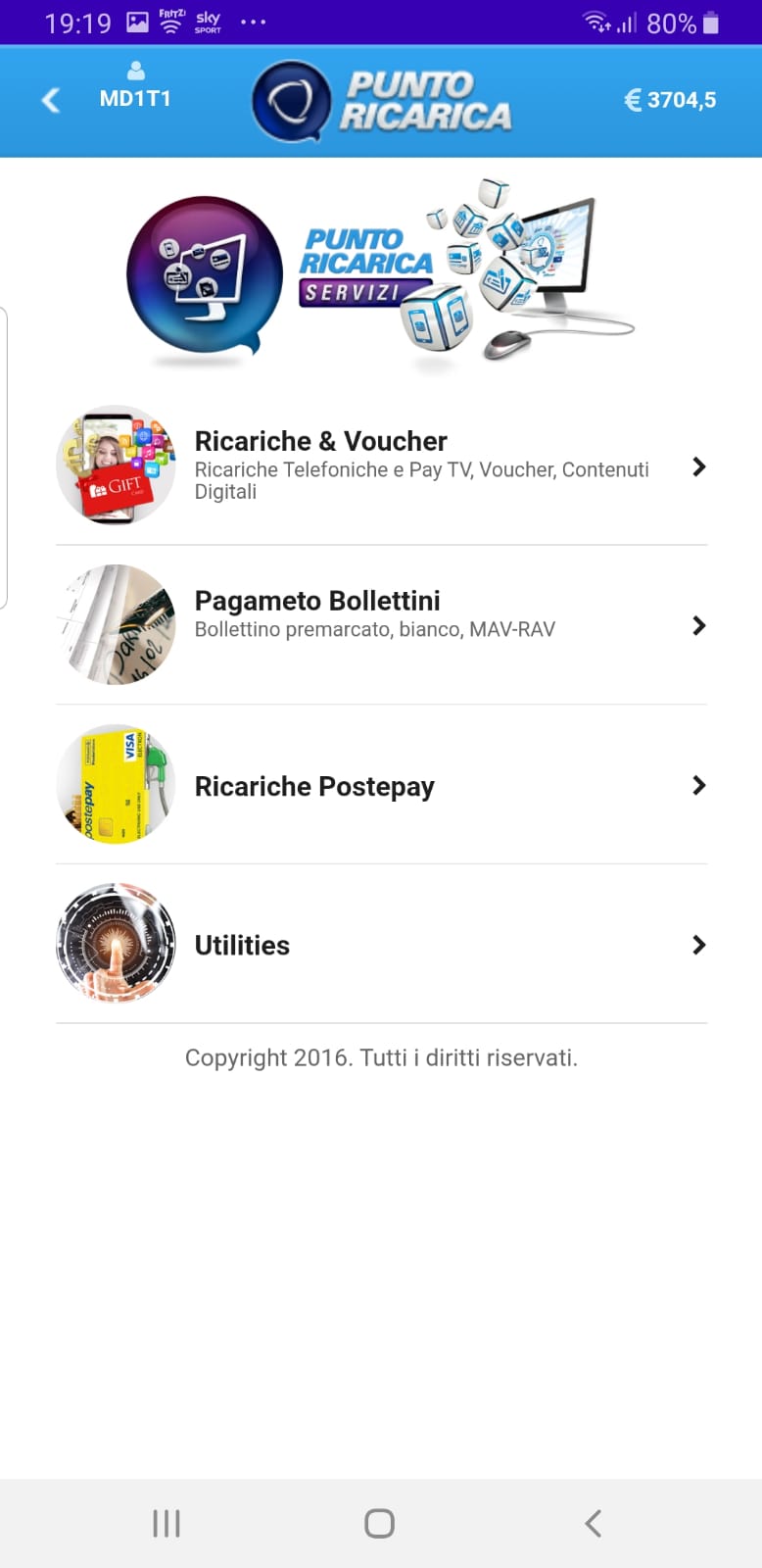This screenshot has height=1568, width=762.
Task: Open the Punto Ricarica logo in header
Action: pos(380,98)
